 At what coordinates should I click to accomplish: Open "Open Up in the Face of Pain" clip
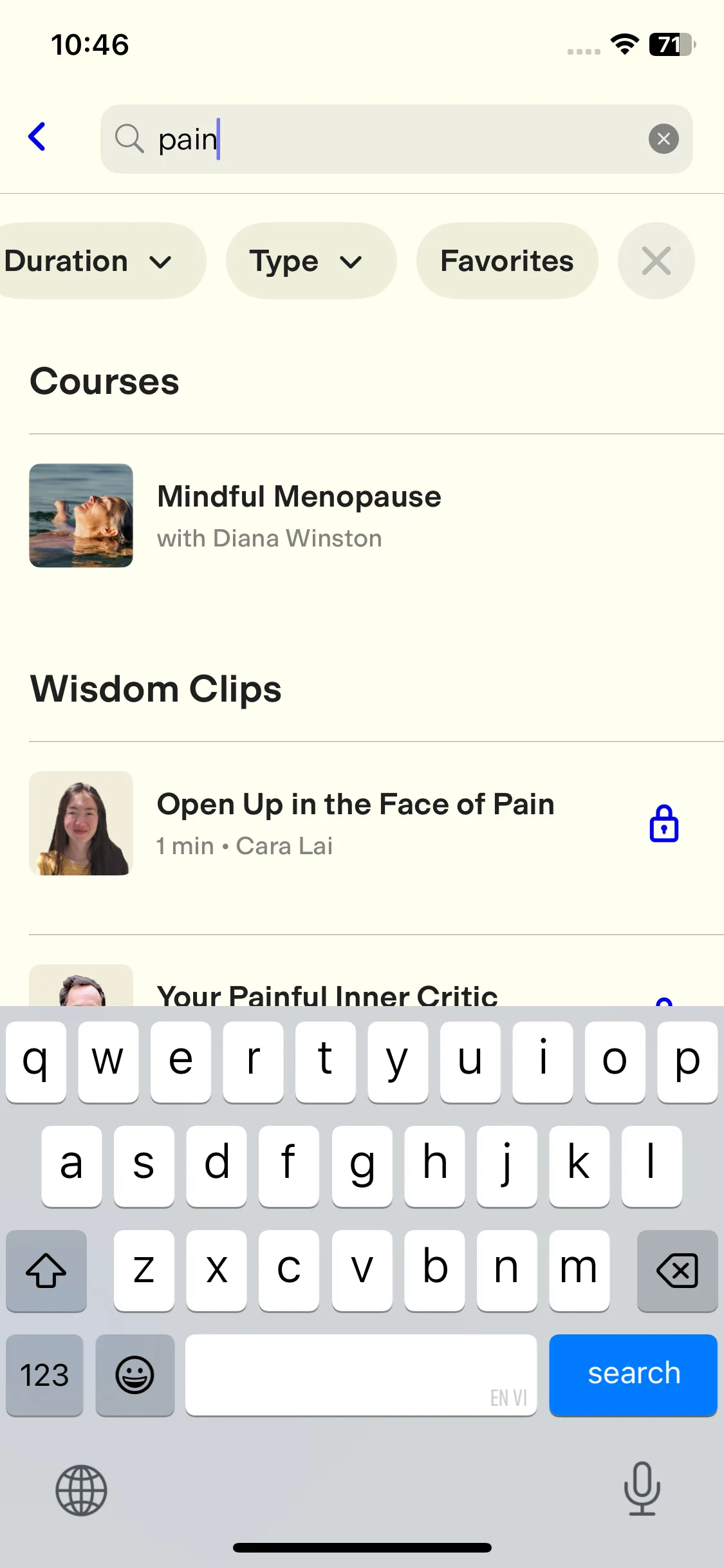pos(355,823)
